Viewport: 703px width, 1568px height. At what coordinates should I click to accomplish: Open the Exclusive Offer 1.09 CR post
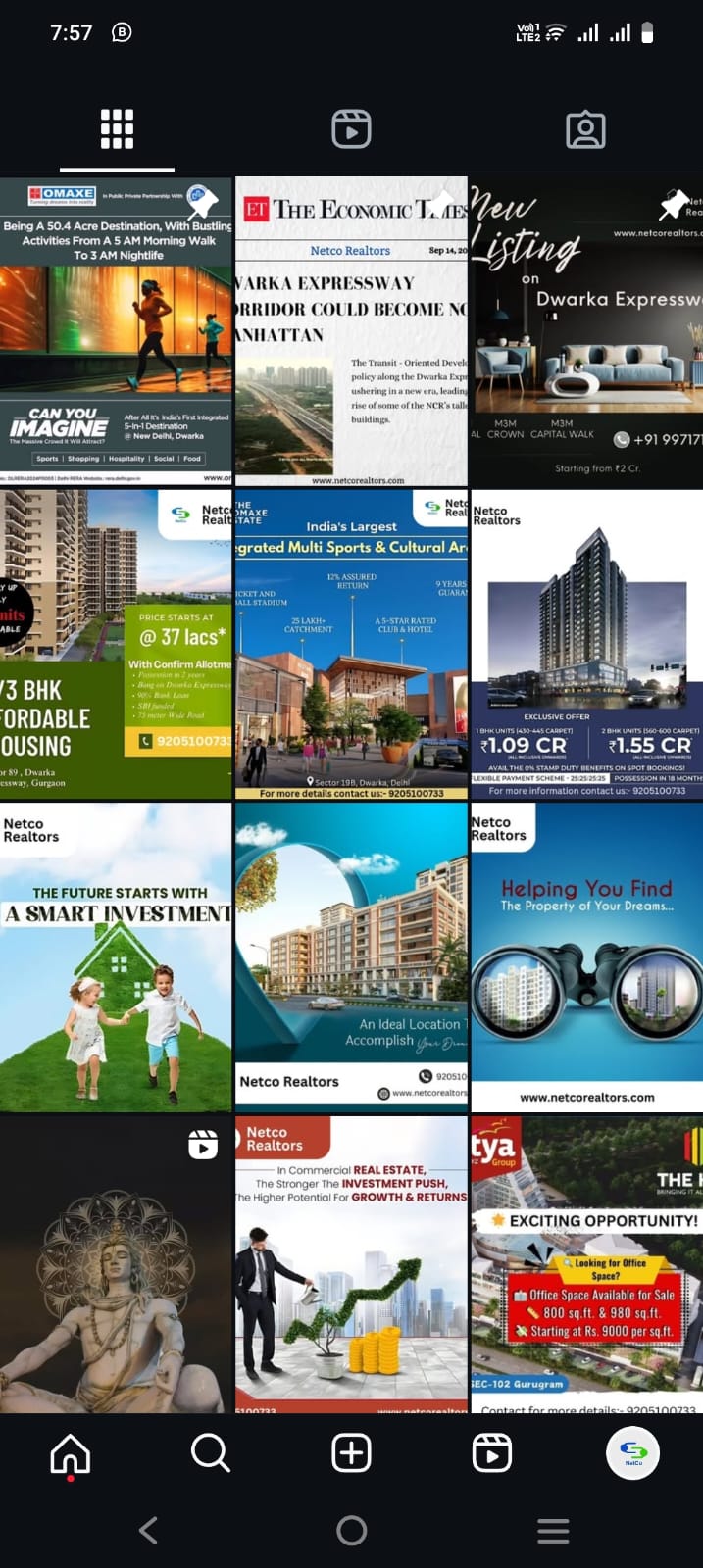point(586,644)
